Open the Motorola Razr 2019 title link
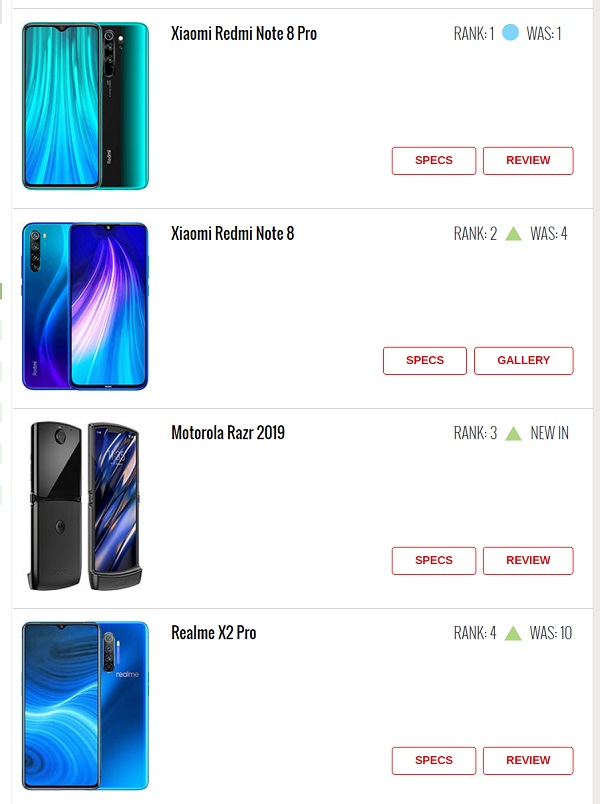This screenshot has width=600, height=804. tap(228, 433)
